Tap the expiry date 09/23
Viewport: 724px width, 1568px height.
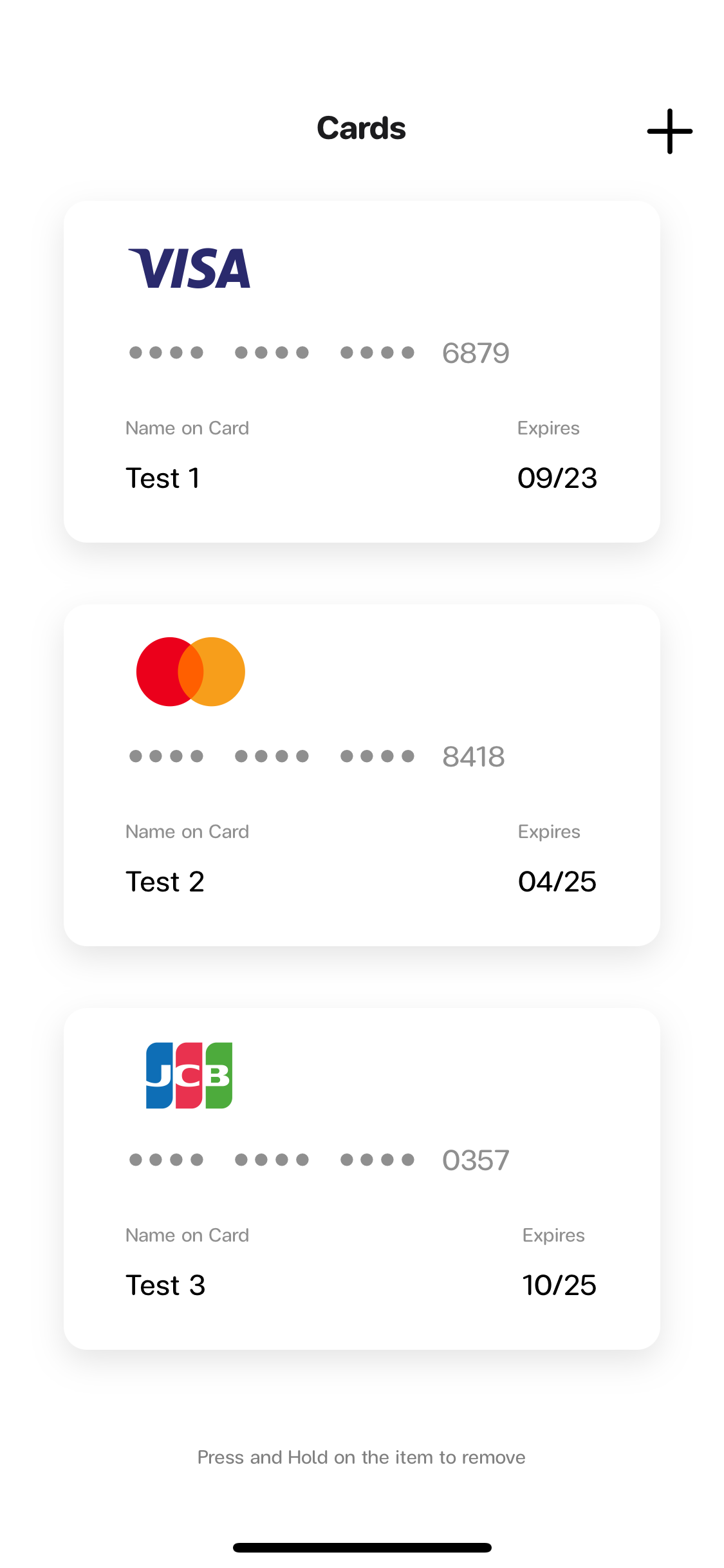[x=557, y=478]
